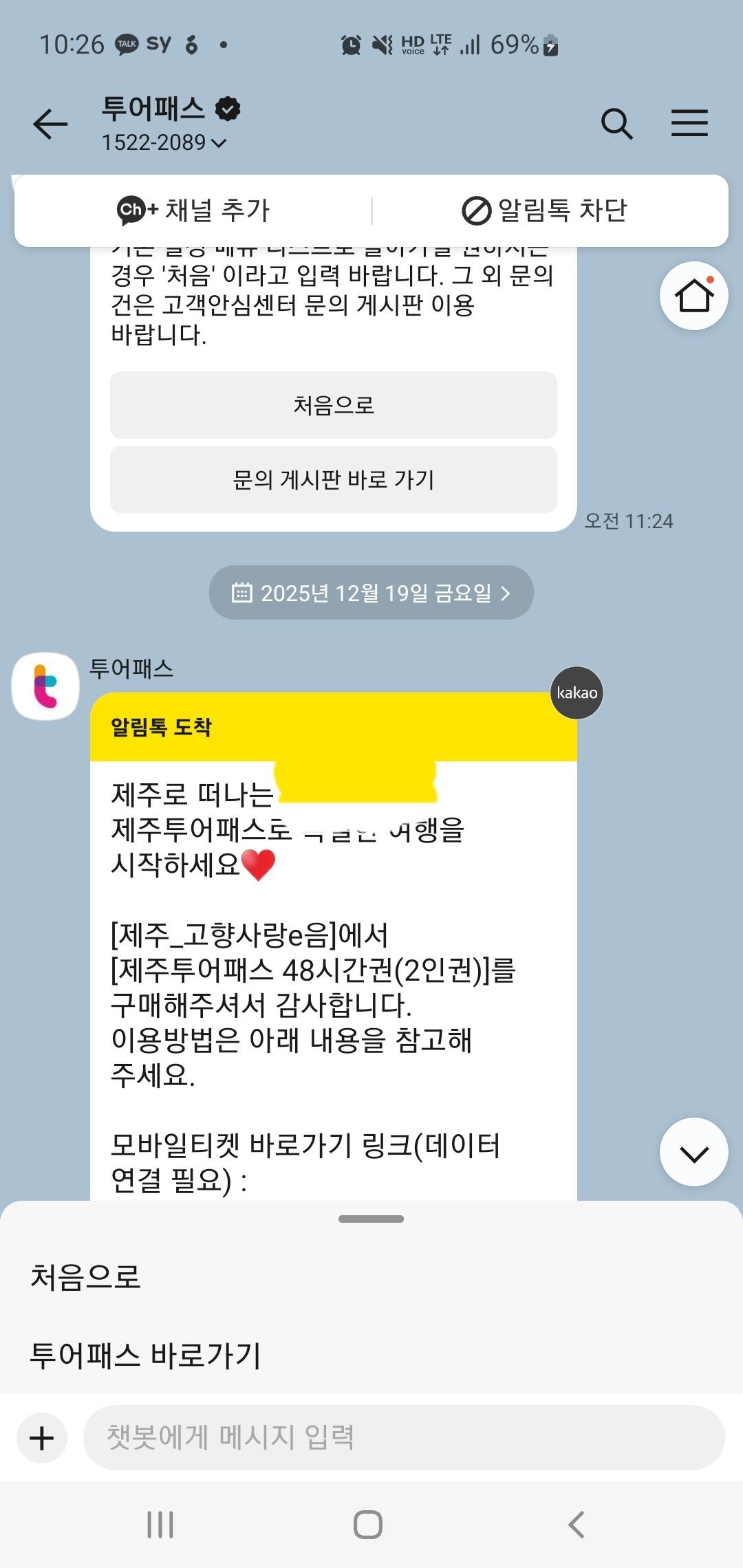
Task: Tap the plus icon beside the message field
Action: pyautogui.click(x=41, y=1437)
